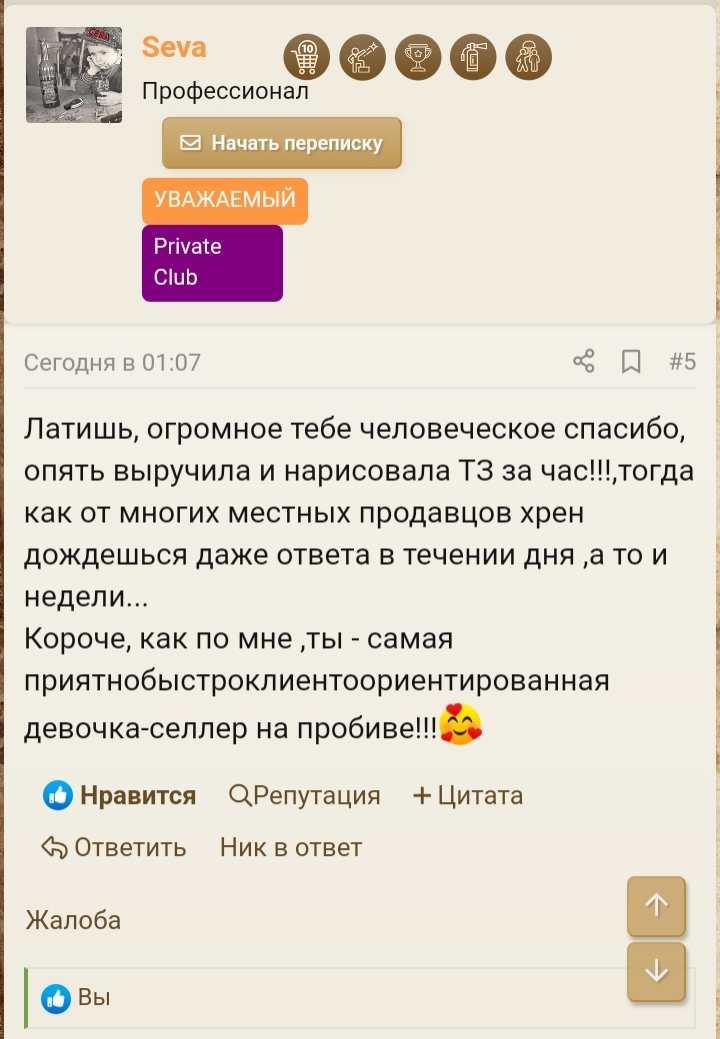Open the Seva username link
Viewport: 720px width, 1039px height.
click(x=174, y=47)
